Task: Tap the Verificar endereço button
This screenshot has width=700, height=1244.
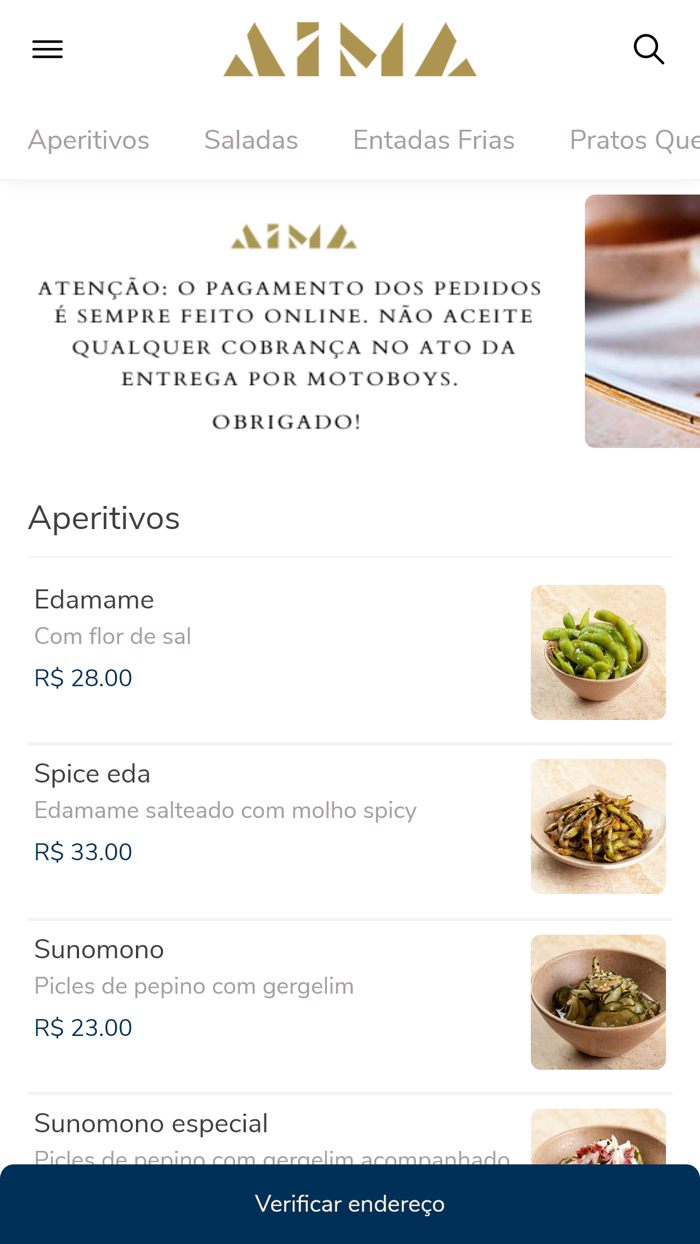Action: coord(349,1204)
